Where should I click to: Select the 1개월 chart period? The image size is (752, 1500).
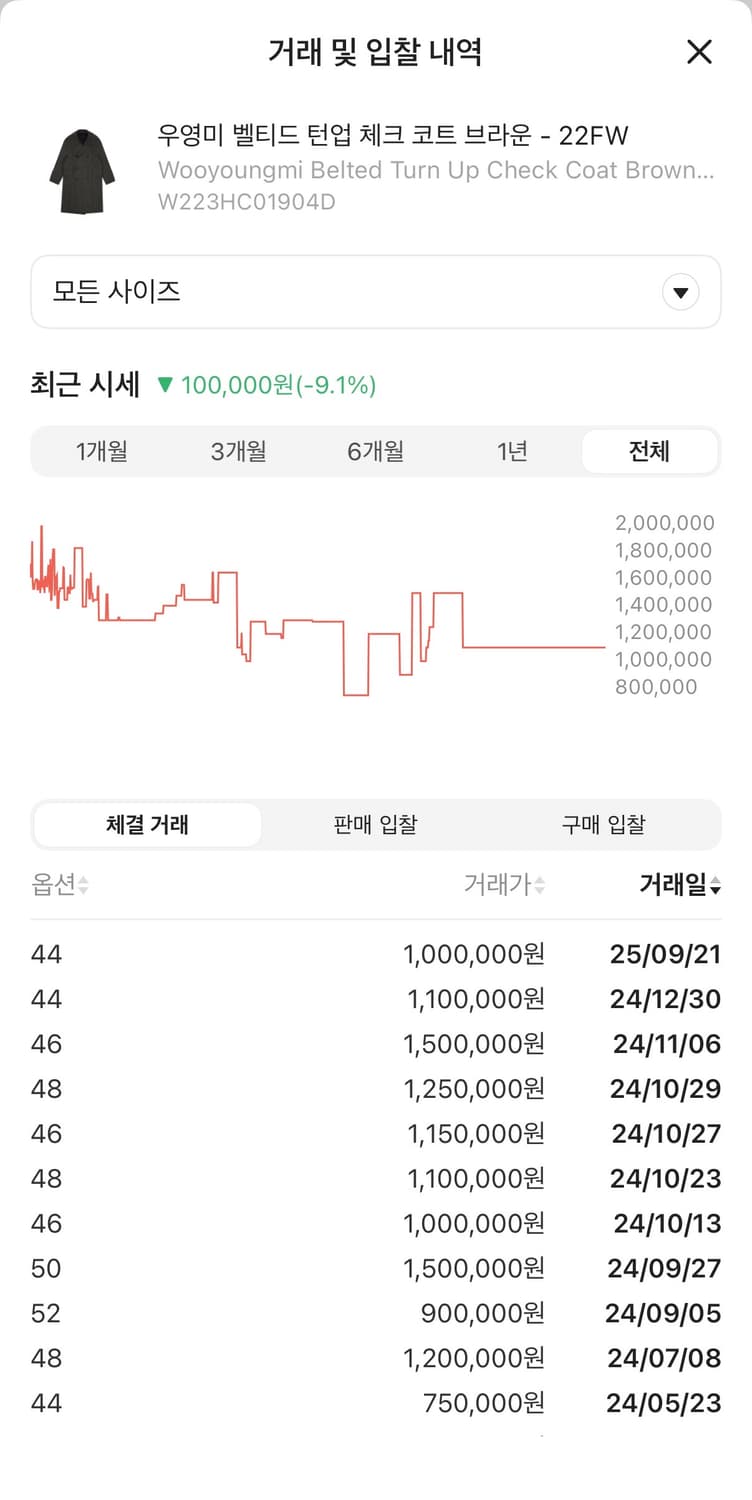(100, 451)
